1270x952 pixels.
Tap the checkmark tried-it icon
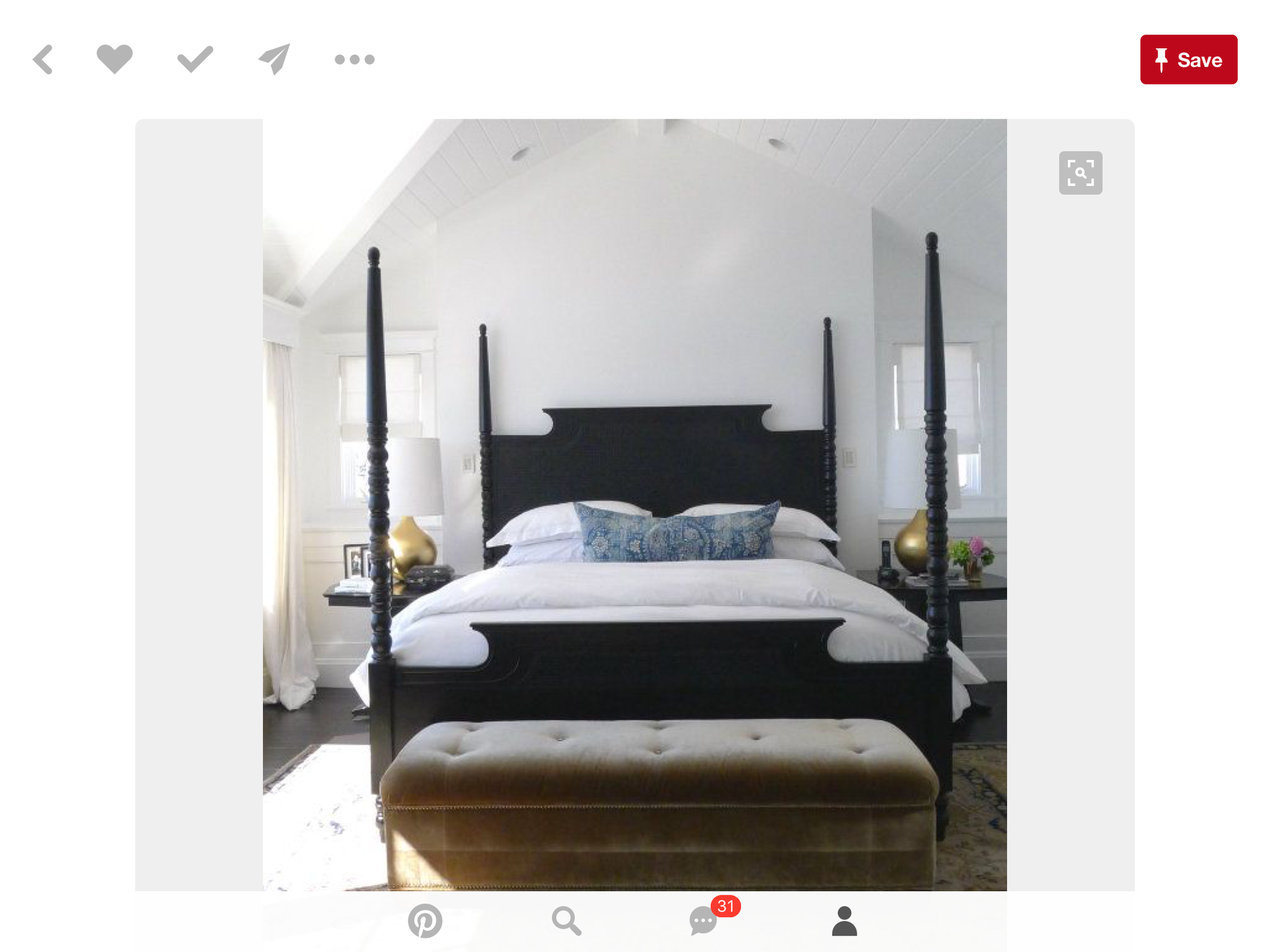[195, 60]
